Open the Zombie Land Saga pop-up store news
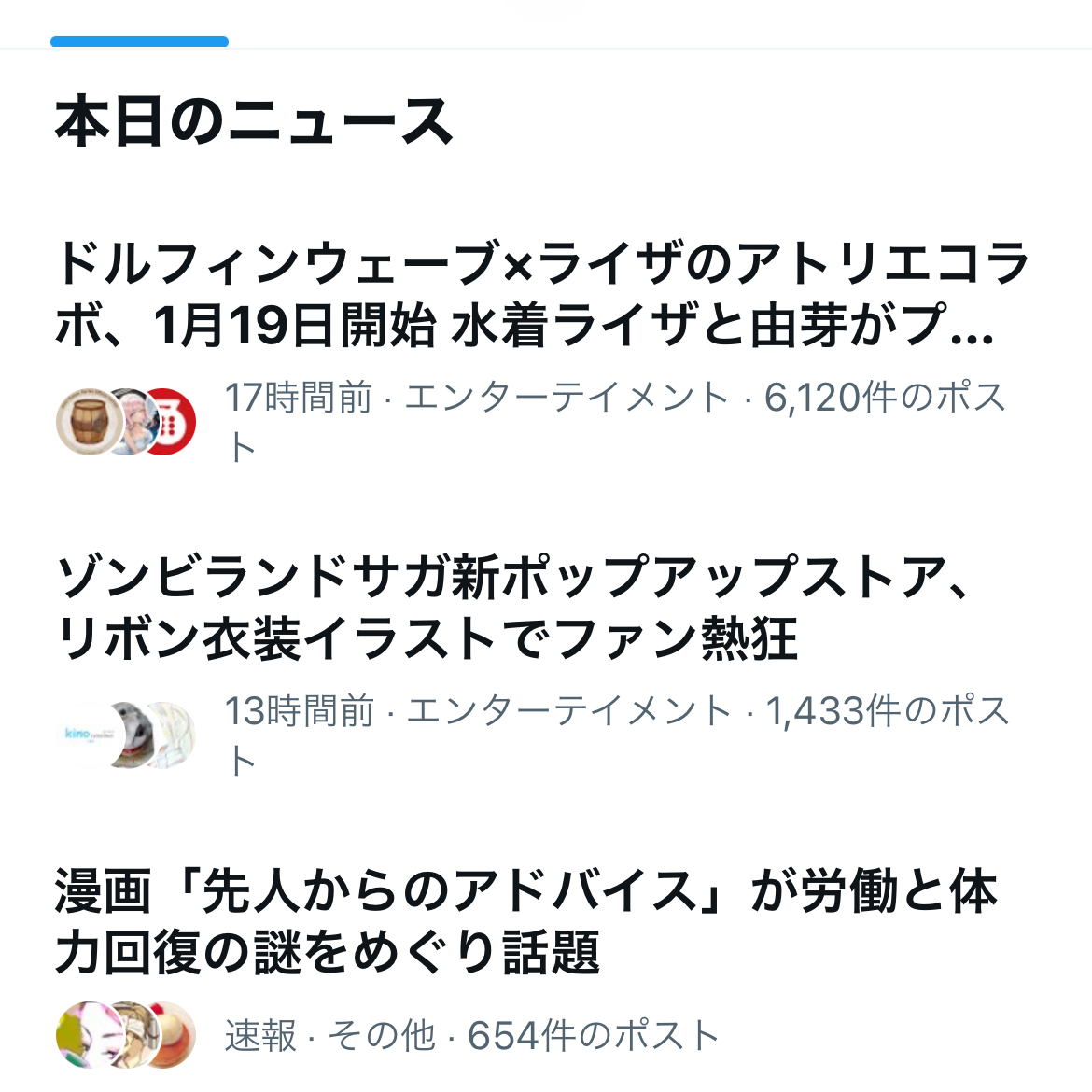 click(x=511, y=608)
